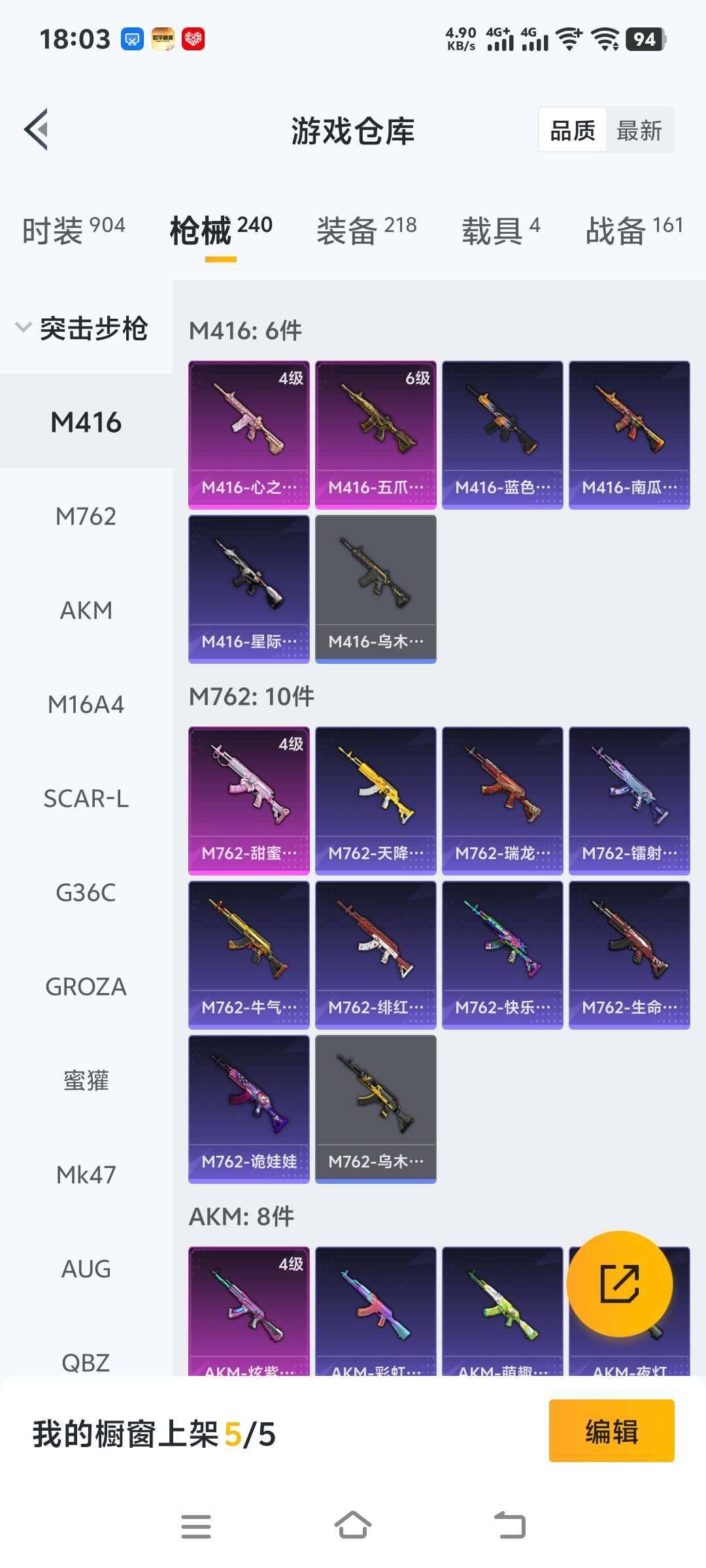
Task: Tap the 编辑 button
Action: click(x=611, y=1430)
